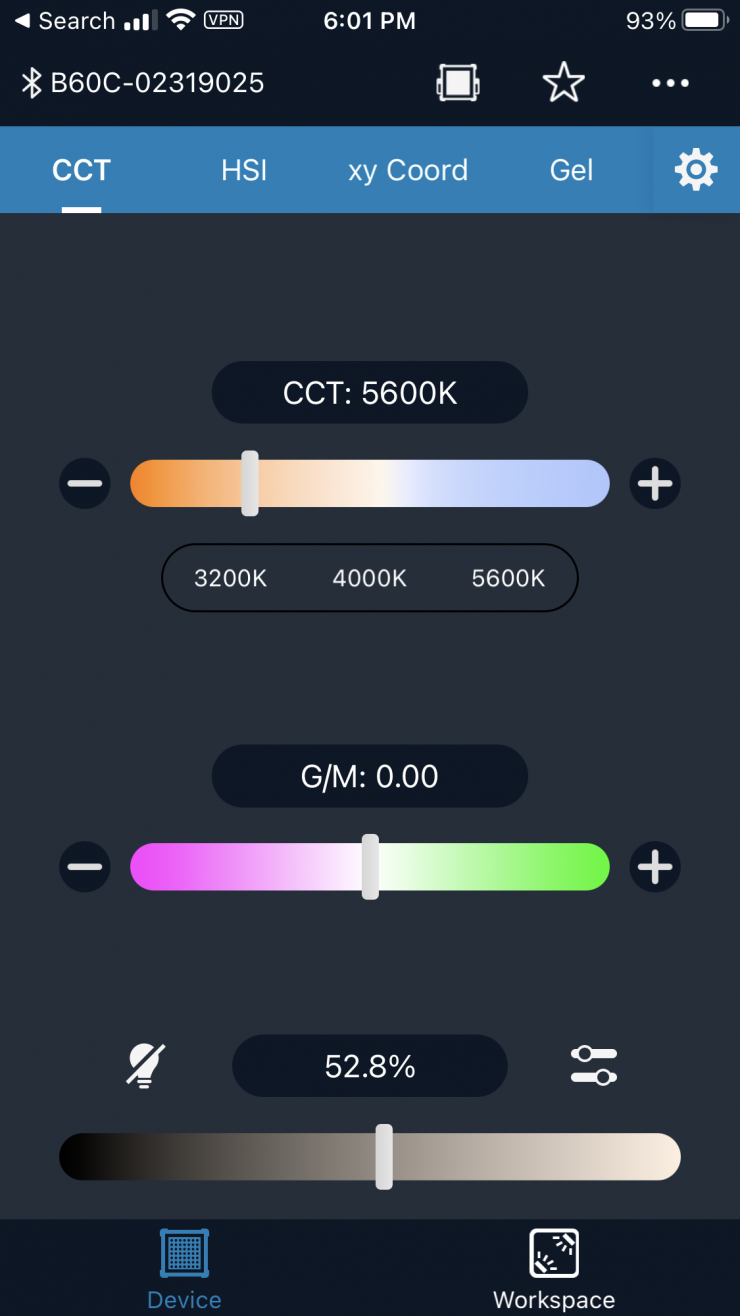Select the xy Coord tab
Image resolution: width=740 pixels, height=1316 pixels.
point(408,170)
